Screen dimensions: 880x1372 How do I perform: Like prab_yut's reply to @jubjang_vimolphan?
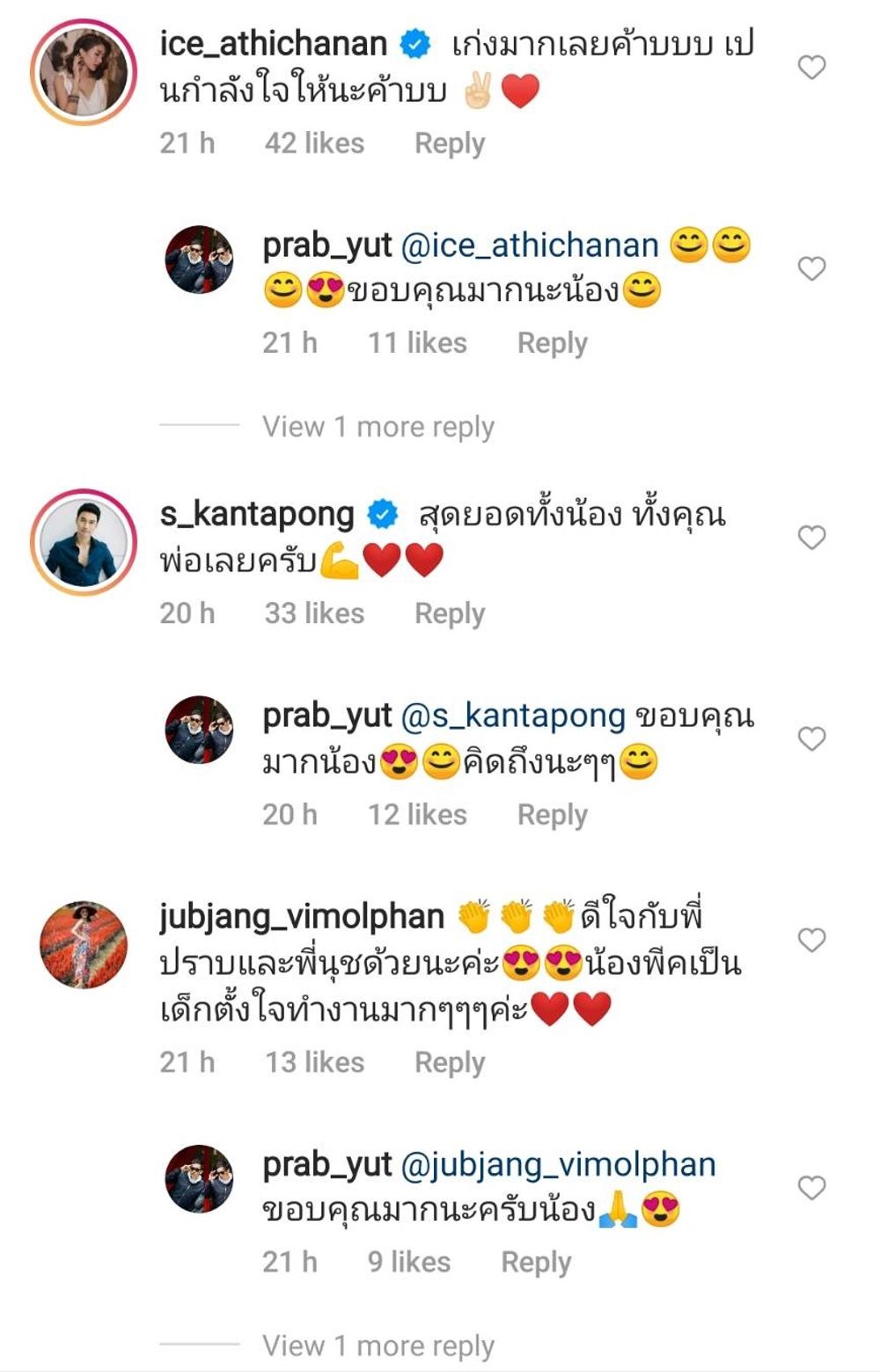click(811, 1188)
